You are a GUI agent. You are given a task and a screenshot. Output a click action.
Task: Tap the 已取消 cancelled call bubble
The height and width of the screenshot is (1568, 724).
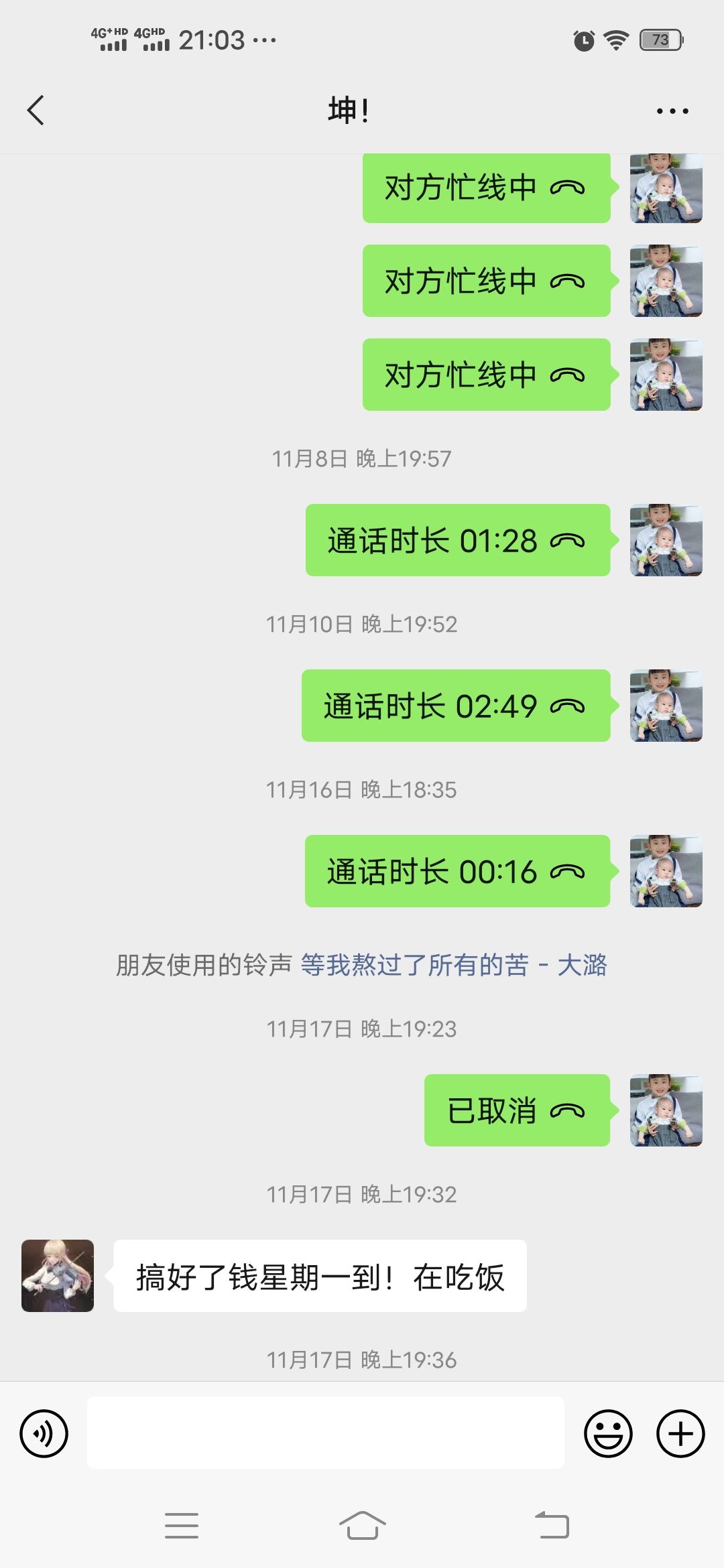pos(517,1111)
